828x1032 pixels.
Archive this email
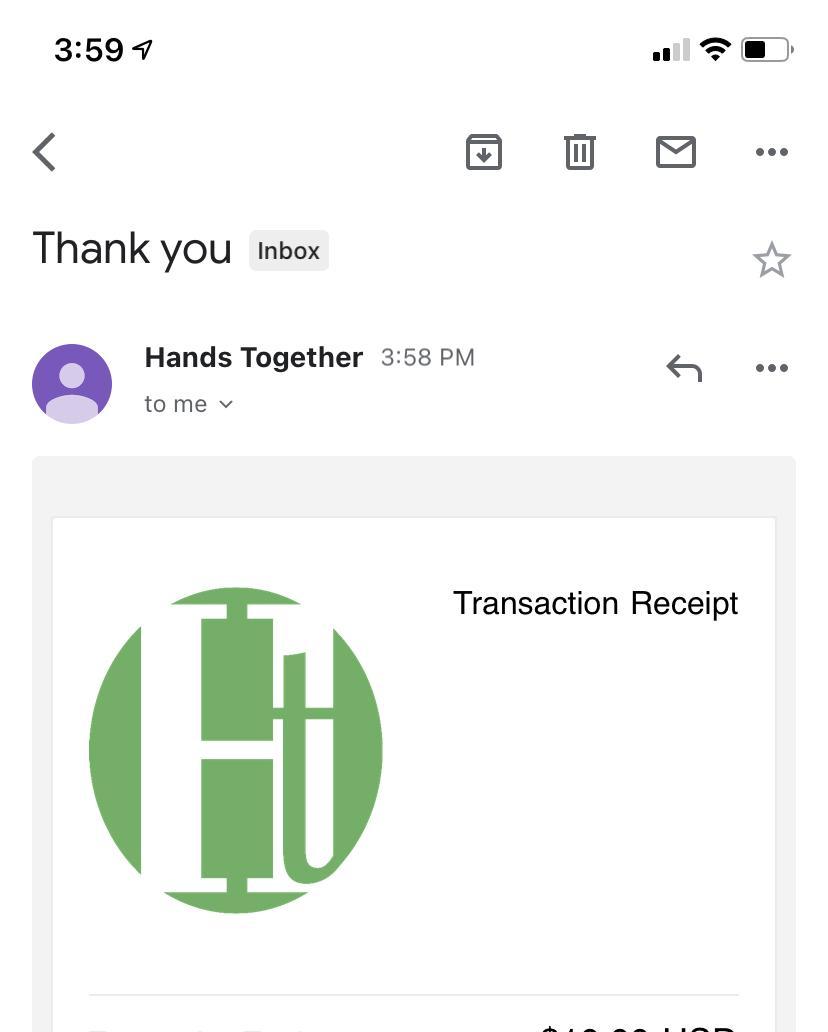(484, 152)
